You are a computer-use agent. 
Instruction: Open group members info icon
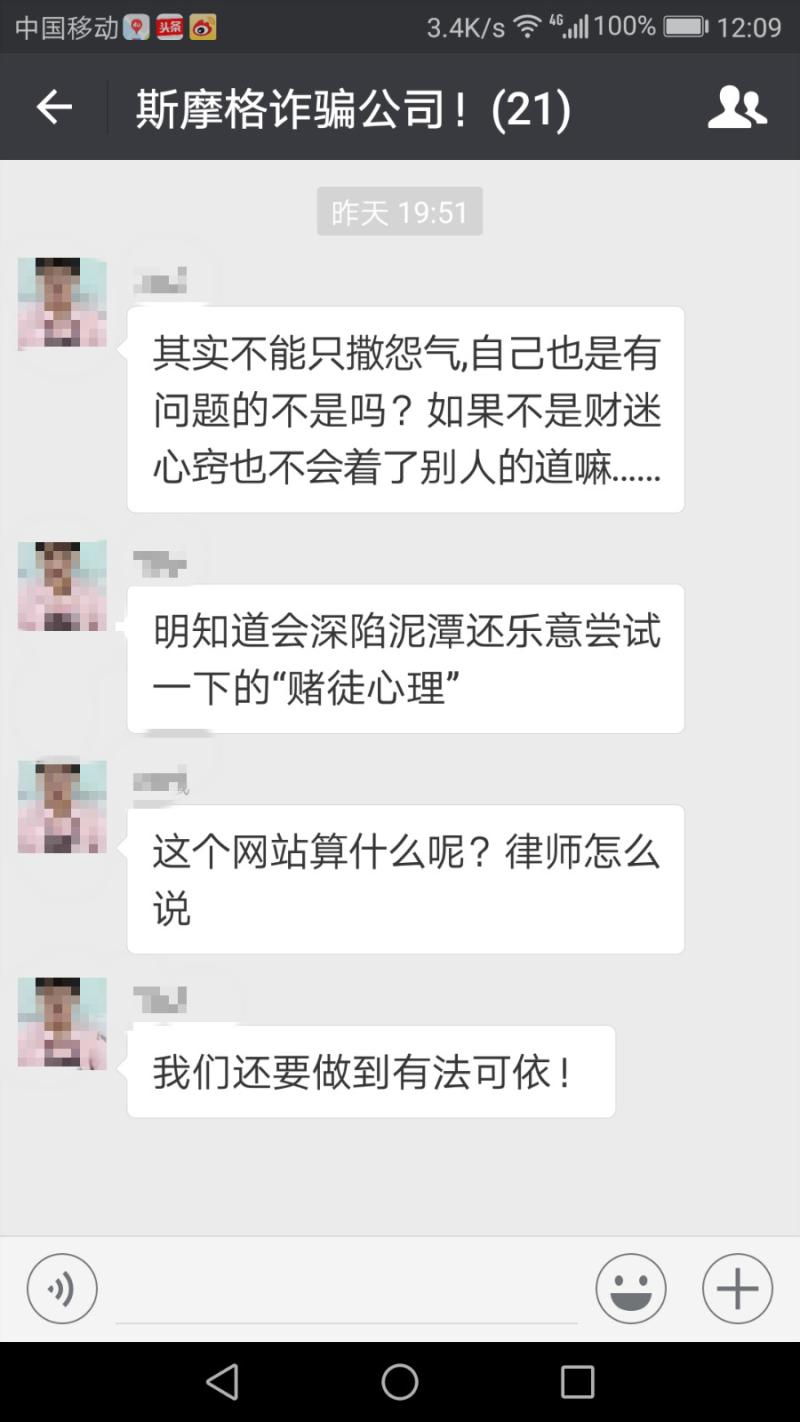[x=737, y=107]
